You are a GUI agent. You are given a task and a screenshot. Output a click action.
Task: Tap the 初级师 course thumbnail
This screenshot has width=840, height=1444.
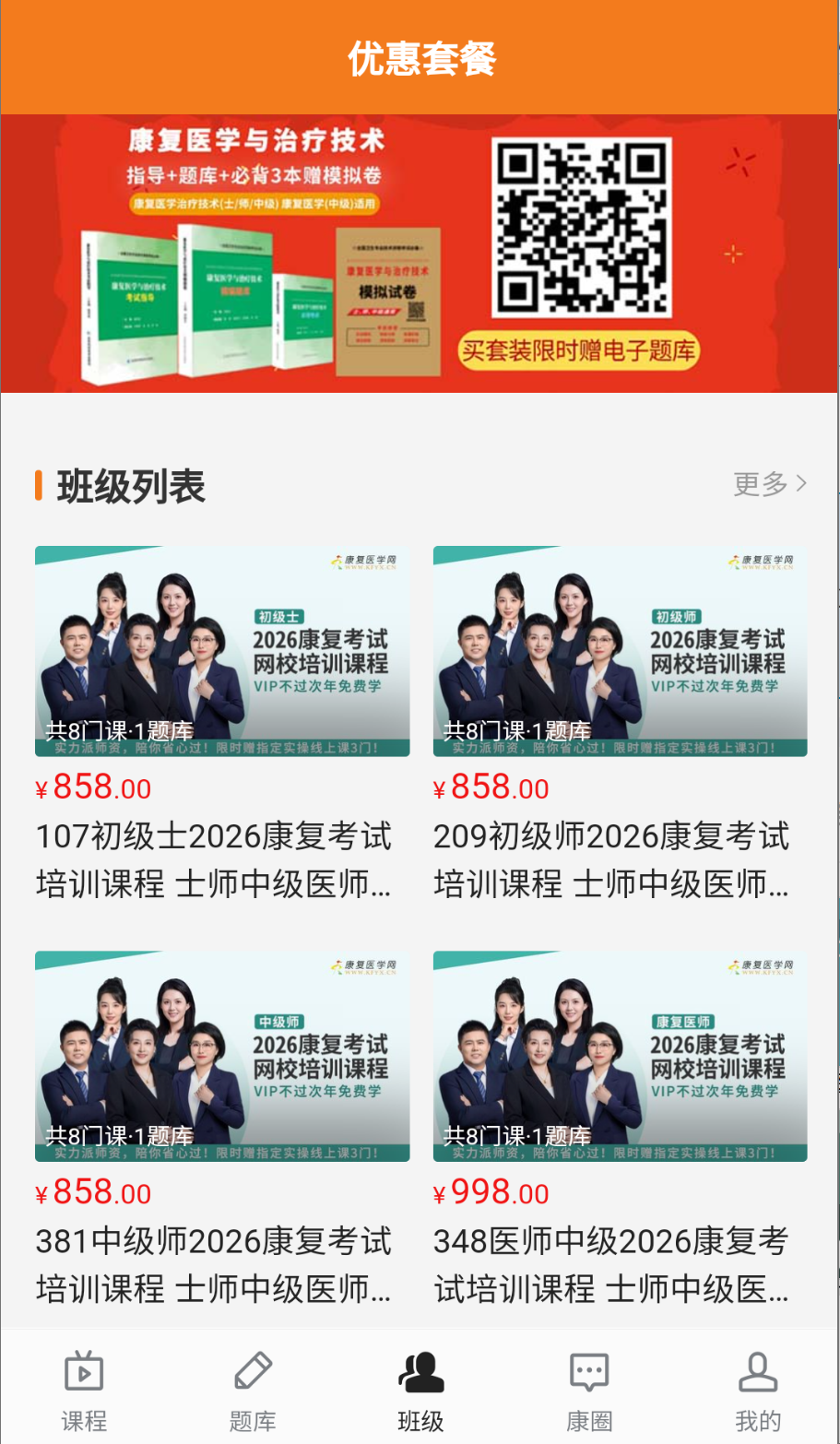(621, 650)
